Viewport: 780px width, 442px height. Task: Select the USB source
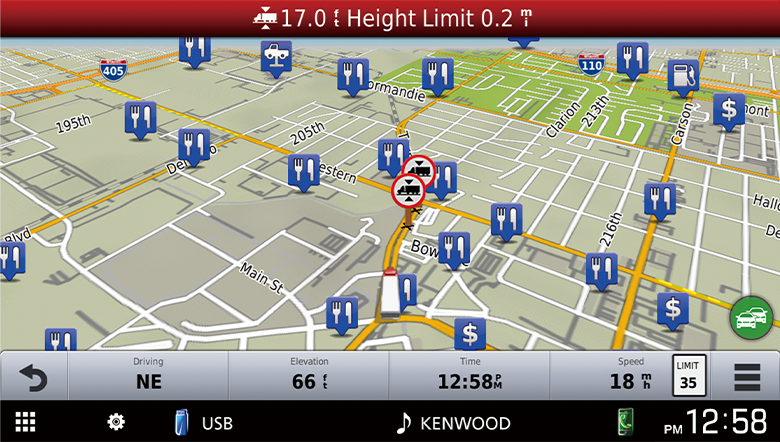[203, 422]
